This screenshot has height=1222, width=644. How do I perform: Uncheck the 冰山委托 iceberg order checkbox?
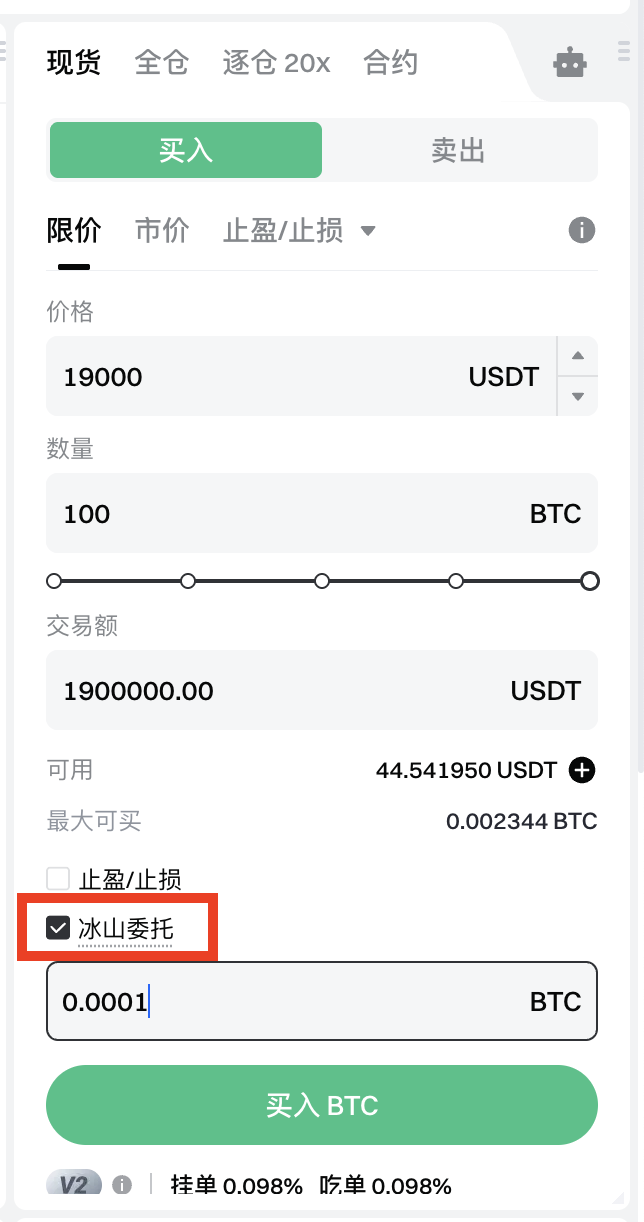coord(58,929)
